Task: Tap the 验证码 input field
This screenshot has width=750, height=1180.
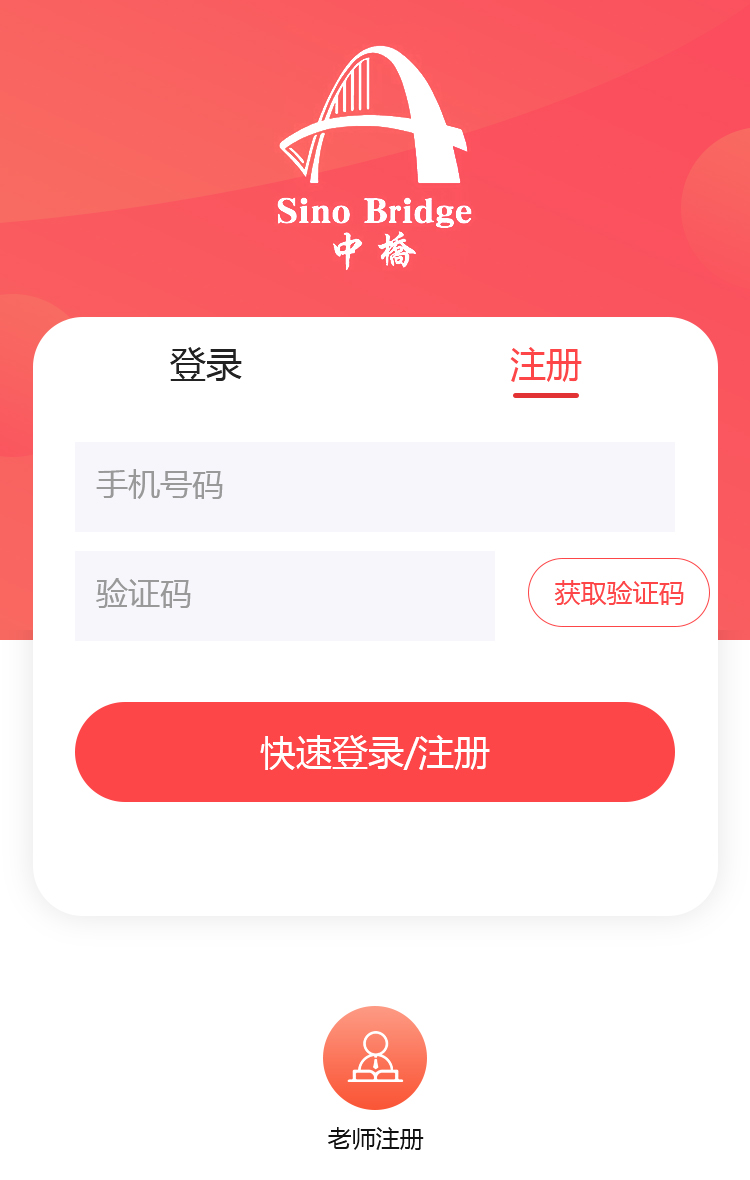Action: [284, 595]
